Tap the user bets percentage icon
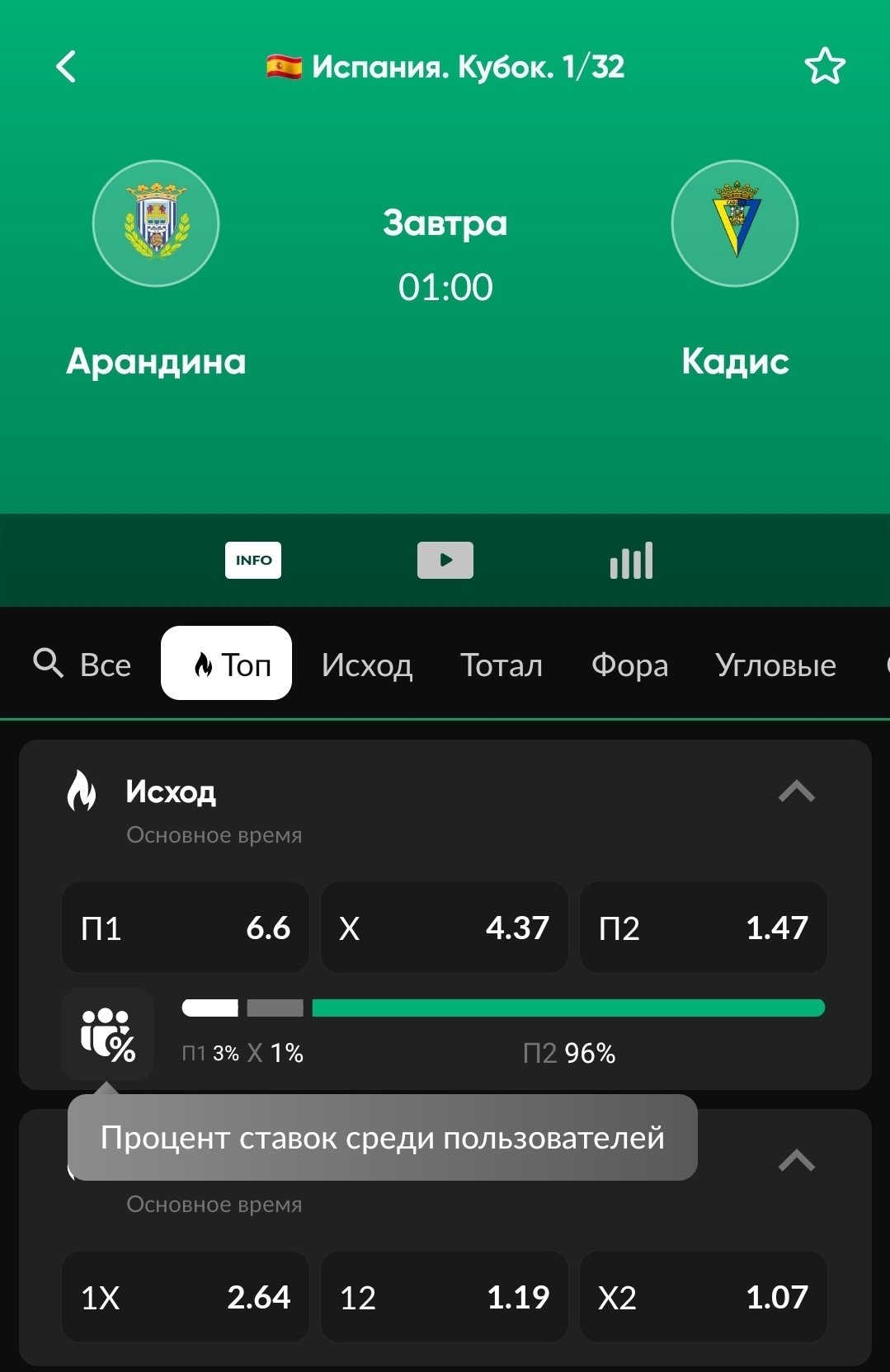This screenshot has width=890, height=1372. (107, 1033)
